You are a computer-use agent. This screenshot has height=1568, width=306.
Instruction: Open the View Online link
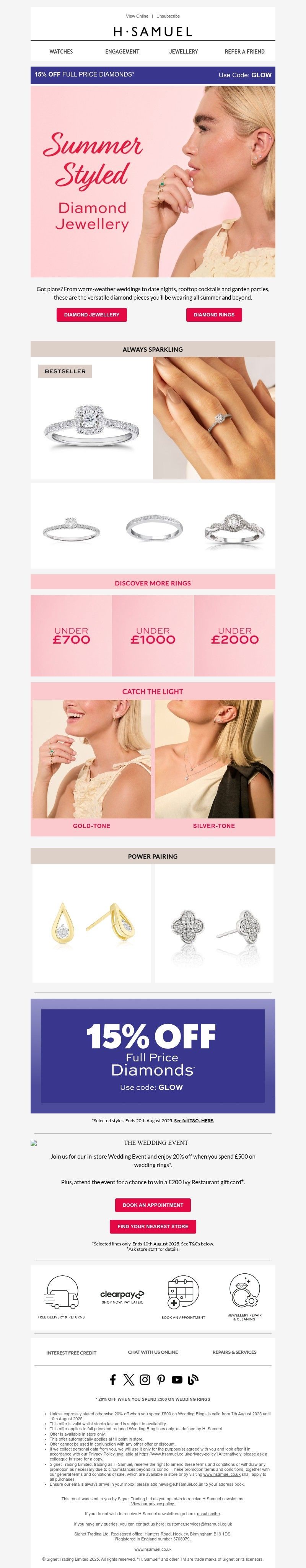click(137, 16)
